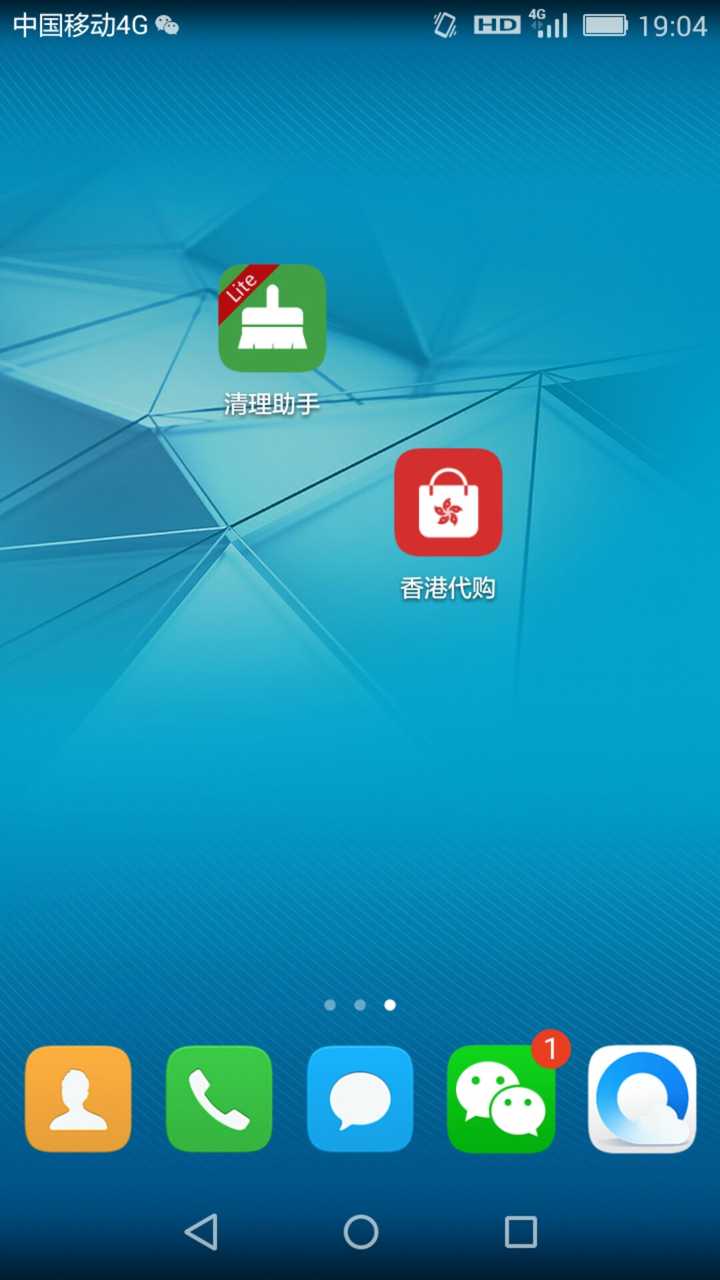
Task: Launch the QQ Browser app
Action: 642,1099
